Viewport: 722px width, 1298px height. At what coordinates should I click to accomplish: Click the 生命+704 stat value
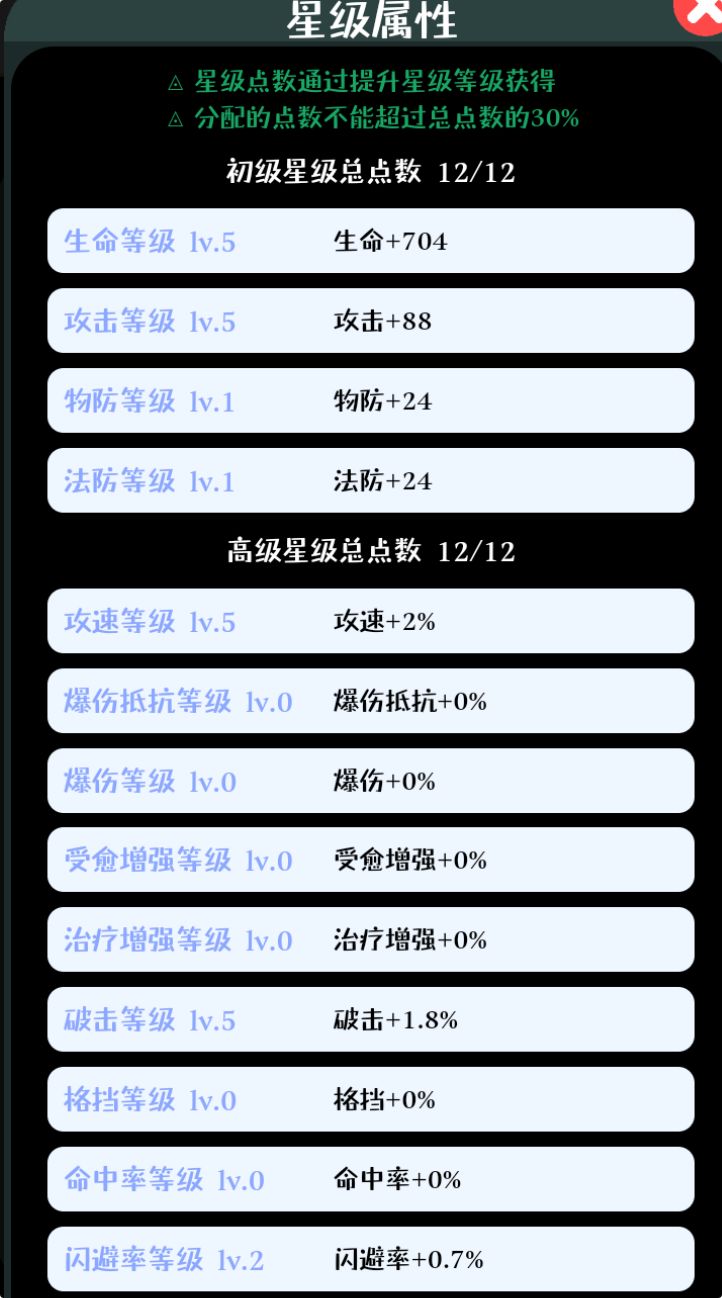390,241
